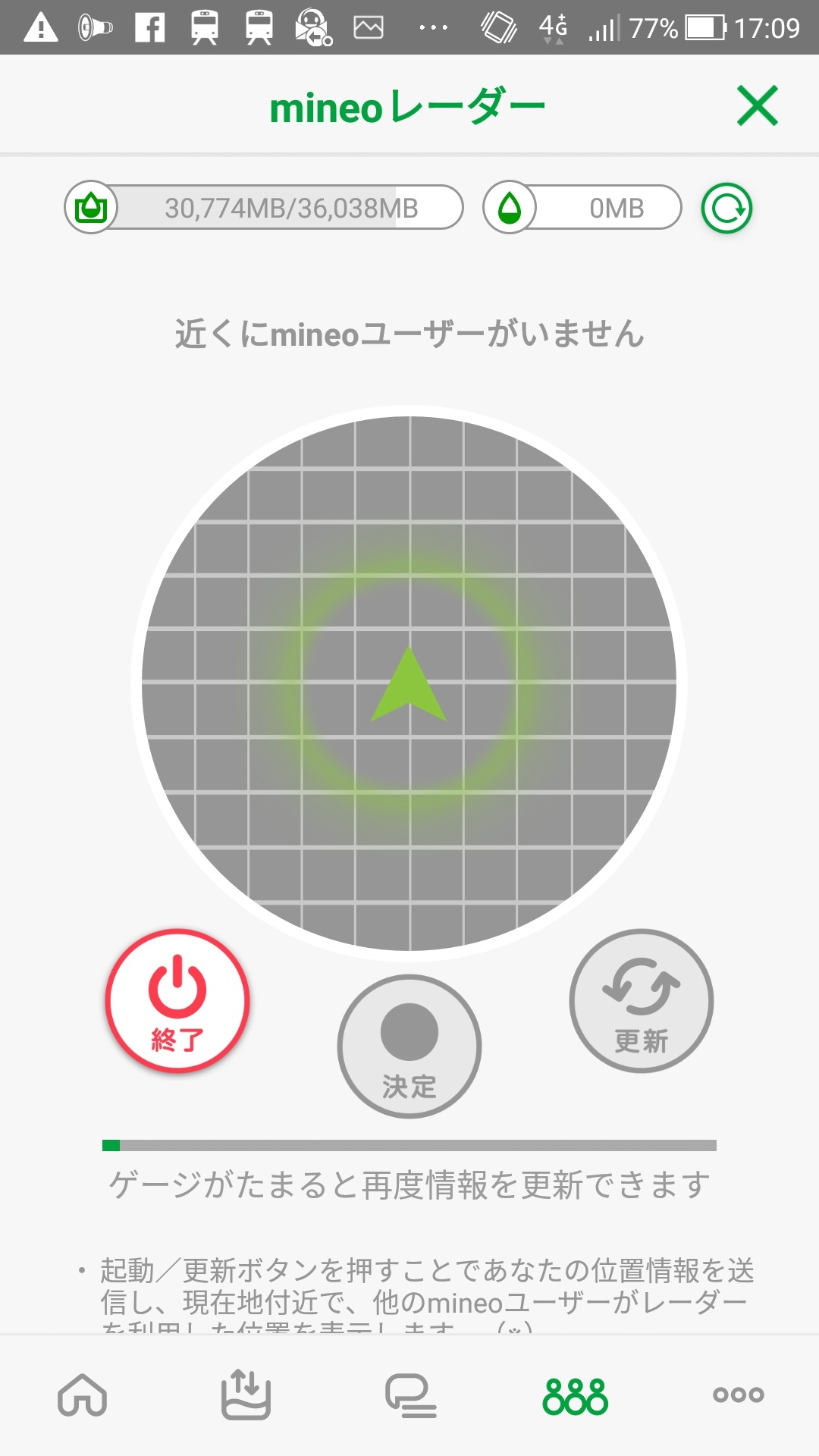This screenshot has width=819, height=1456.
Task: Tap the 更新 button
Action: point(642,1000)
